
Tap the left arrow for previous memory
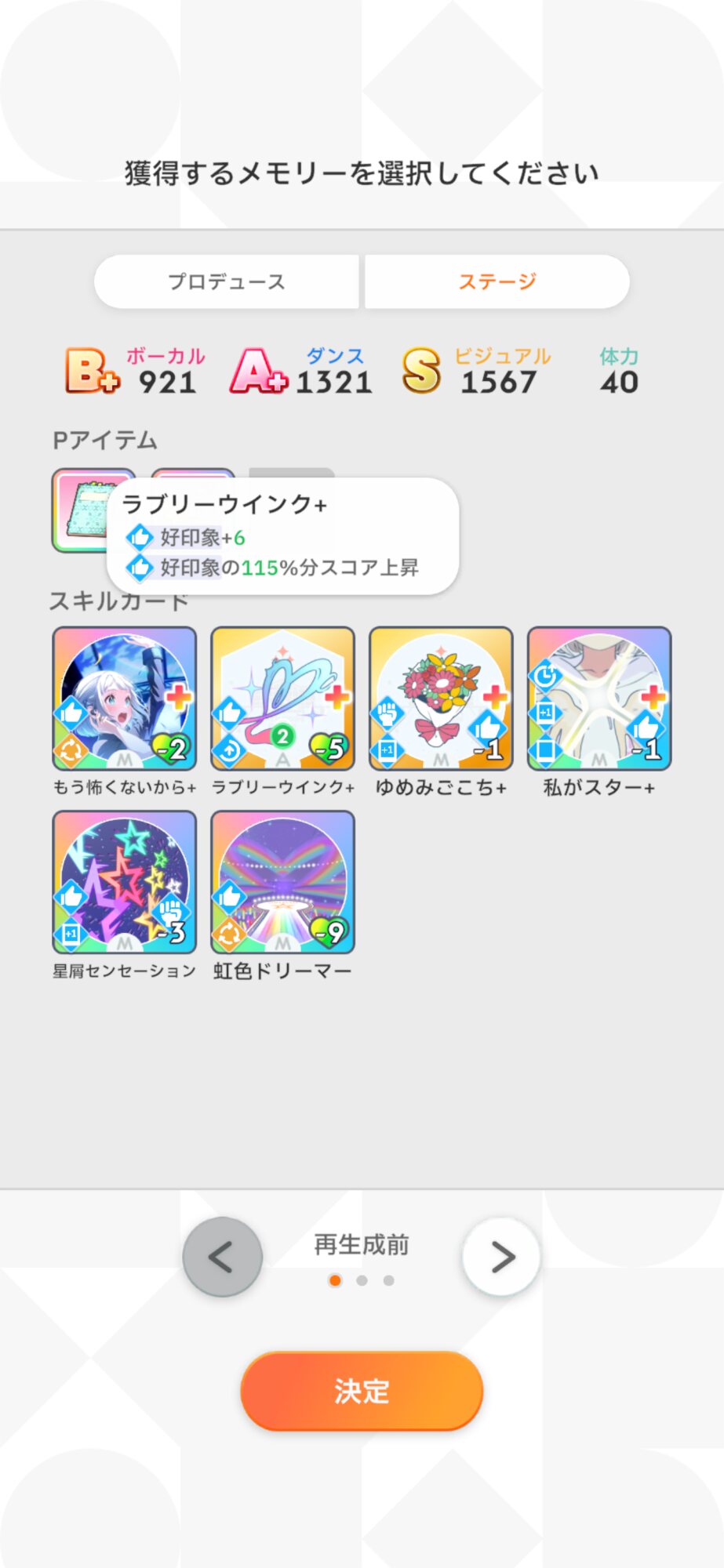click(223, 1257)
